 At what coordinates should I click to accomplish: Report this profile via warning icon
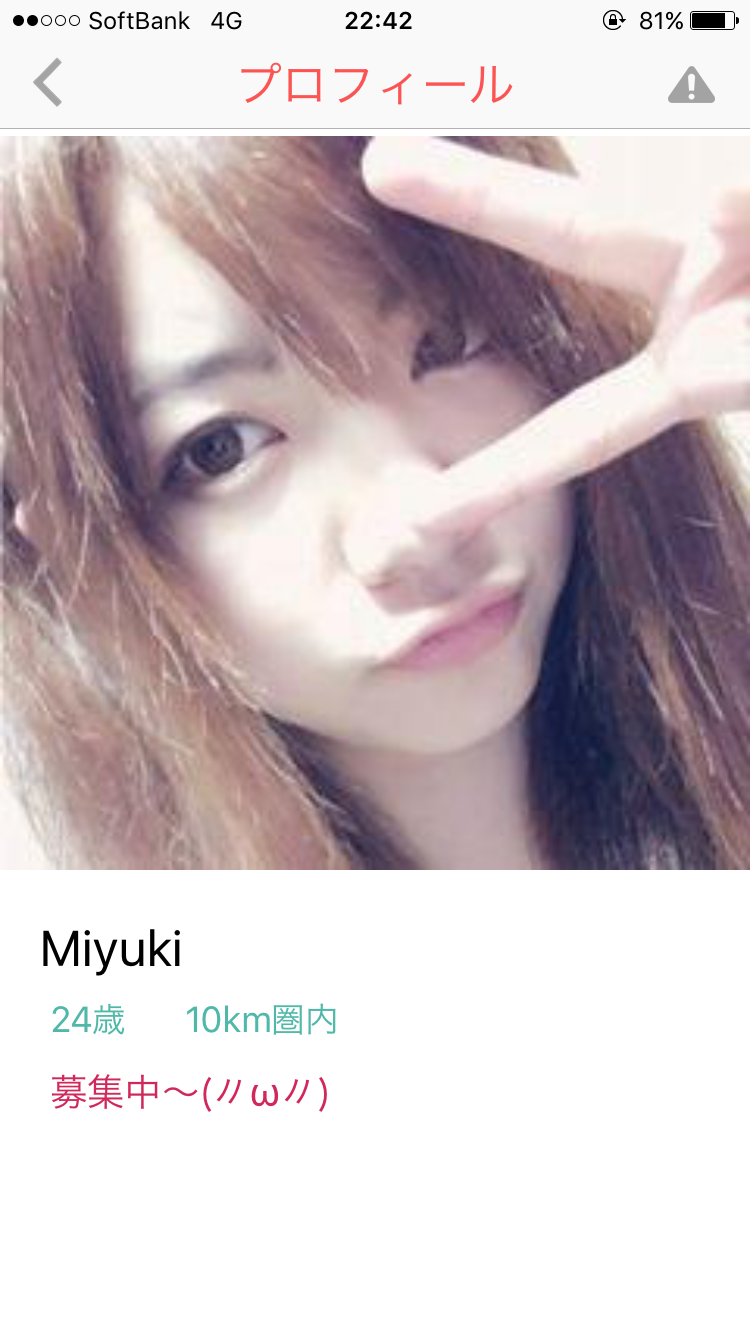[691, 85]
